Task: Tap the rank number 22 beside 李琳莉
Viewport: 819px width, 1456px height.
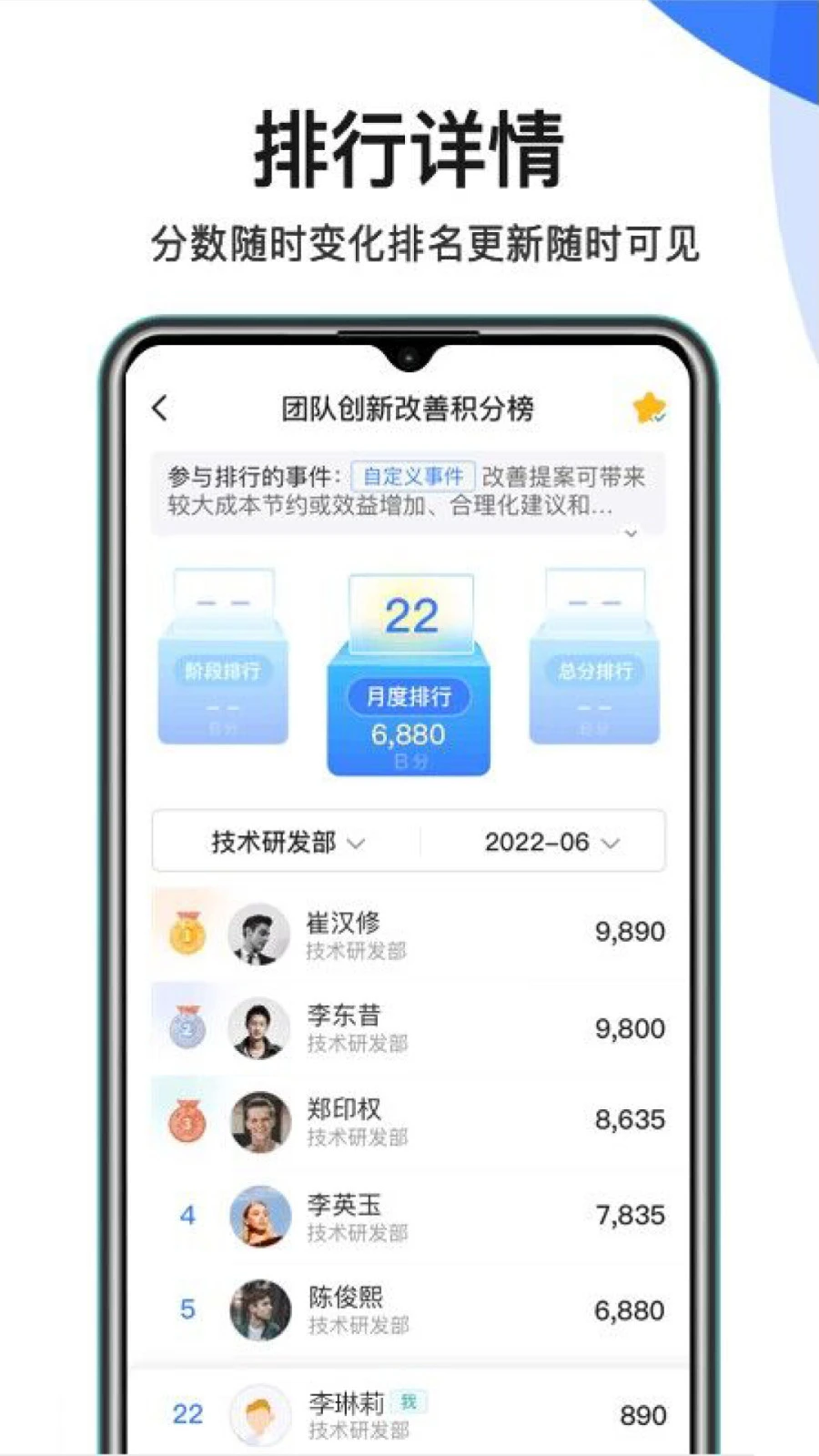Action: 187,1412
